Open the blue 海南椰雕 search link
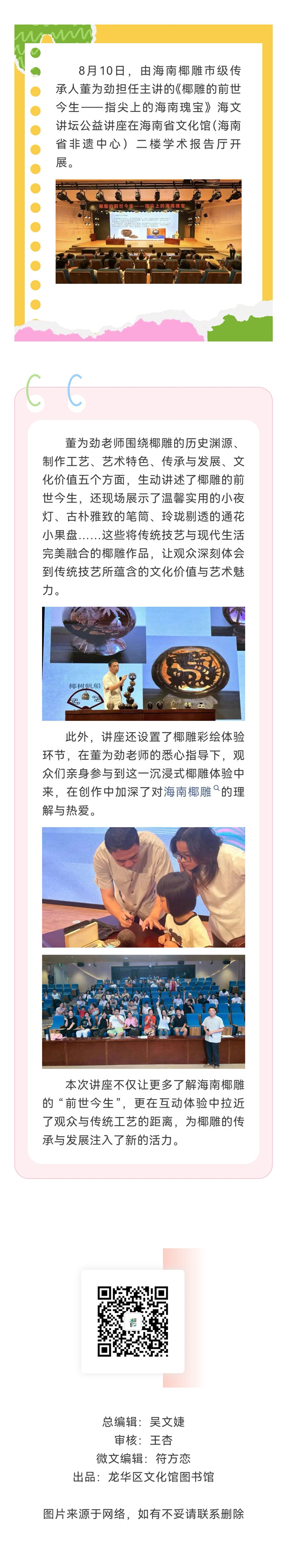The height and width of the screenshot is (1568, 287). [188, 792]
